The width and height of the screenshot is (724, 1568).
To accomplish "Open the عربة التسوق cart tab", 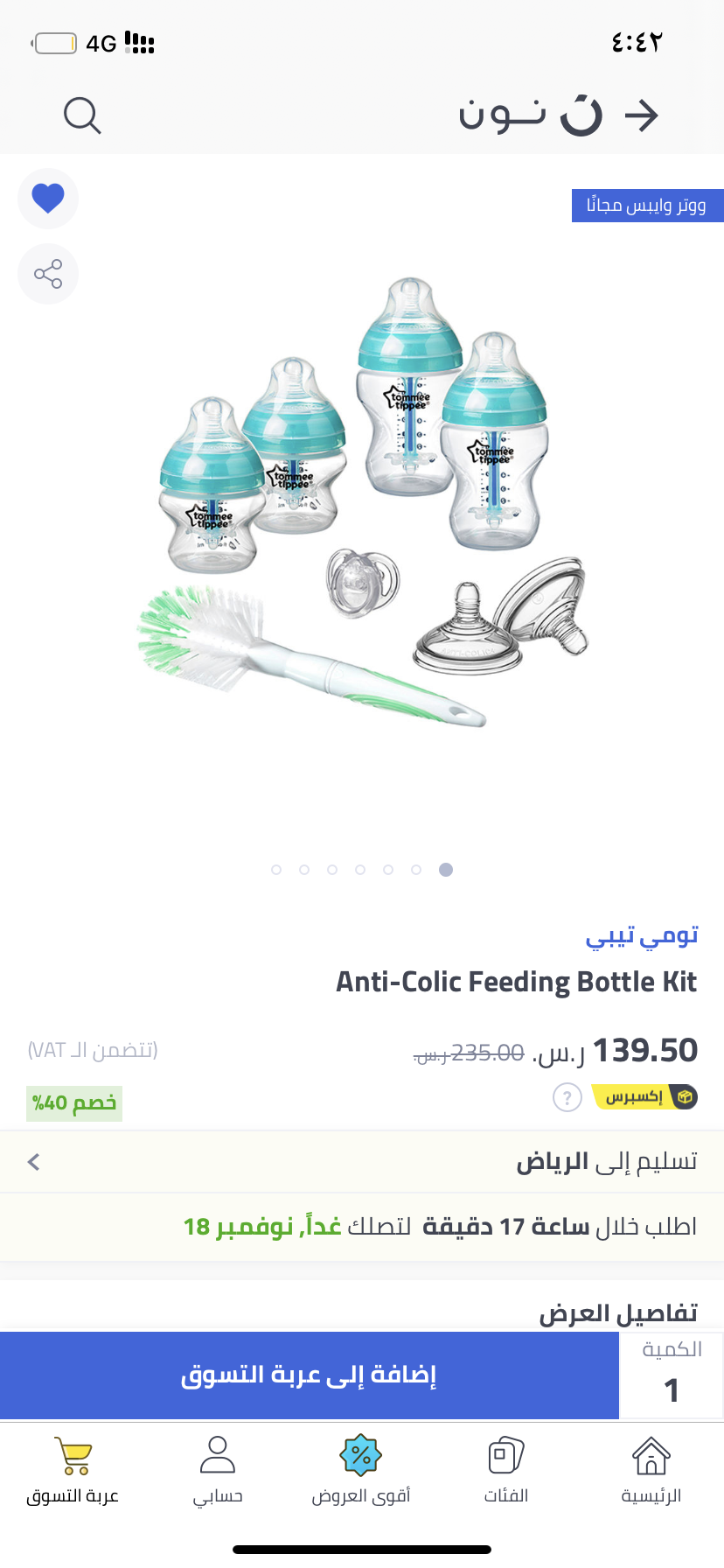I will coord(73,1470).
